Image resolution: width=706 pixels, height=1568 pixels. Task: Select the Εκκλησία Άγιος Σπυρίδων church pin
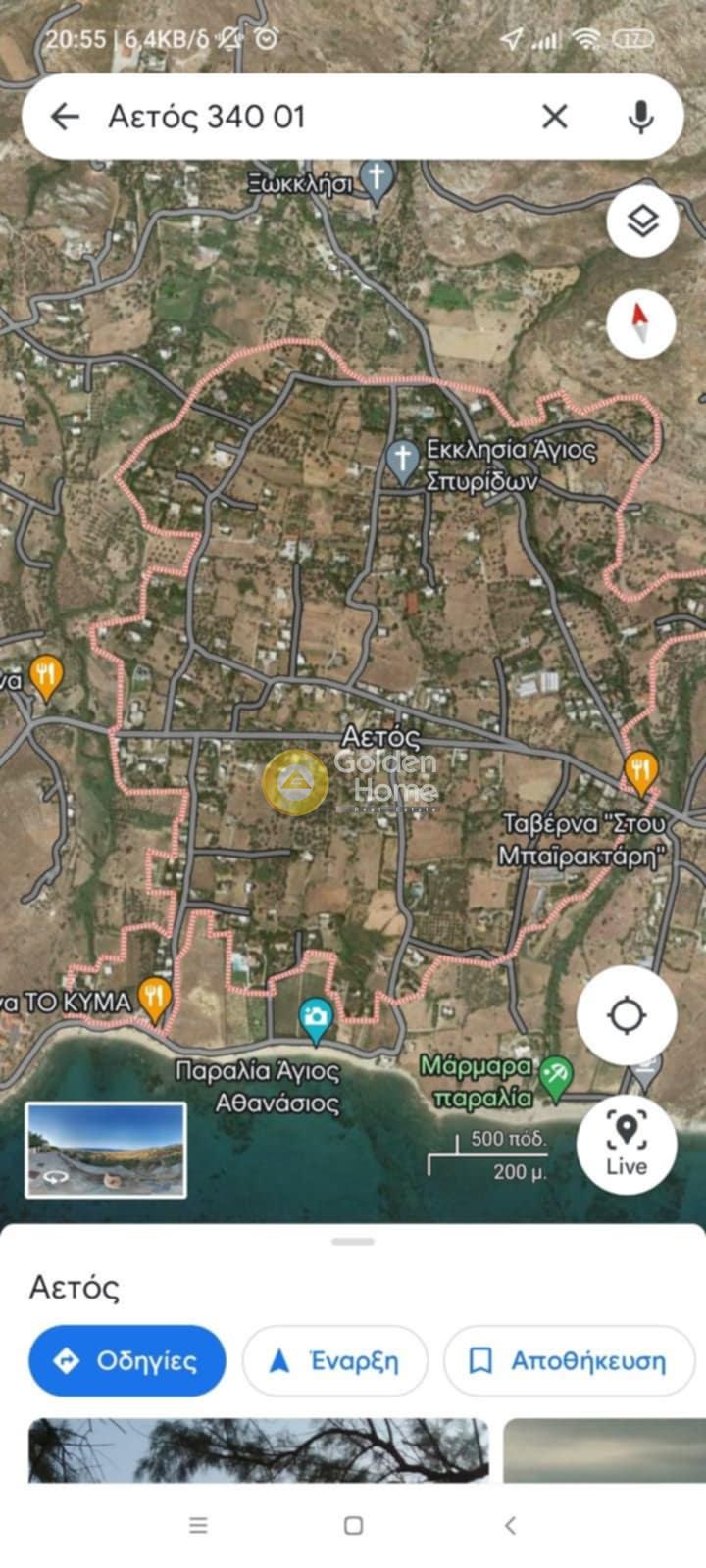tap(402, 461)
